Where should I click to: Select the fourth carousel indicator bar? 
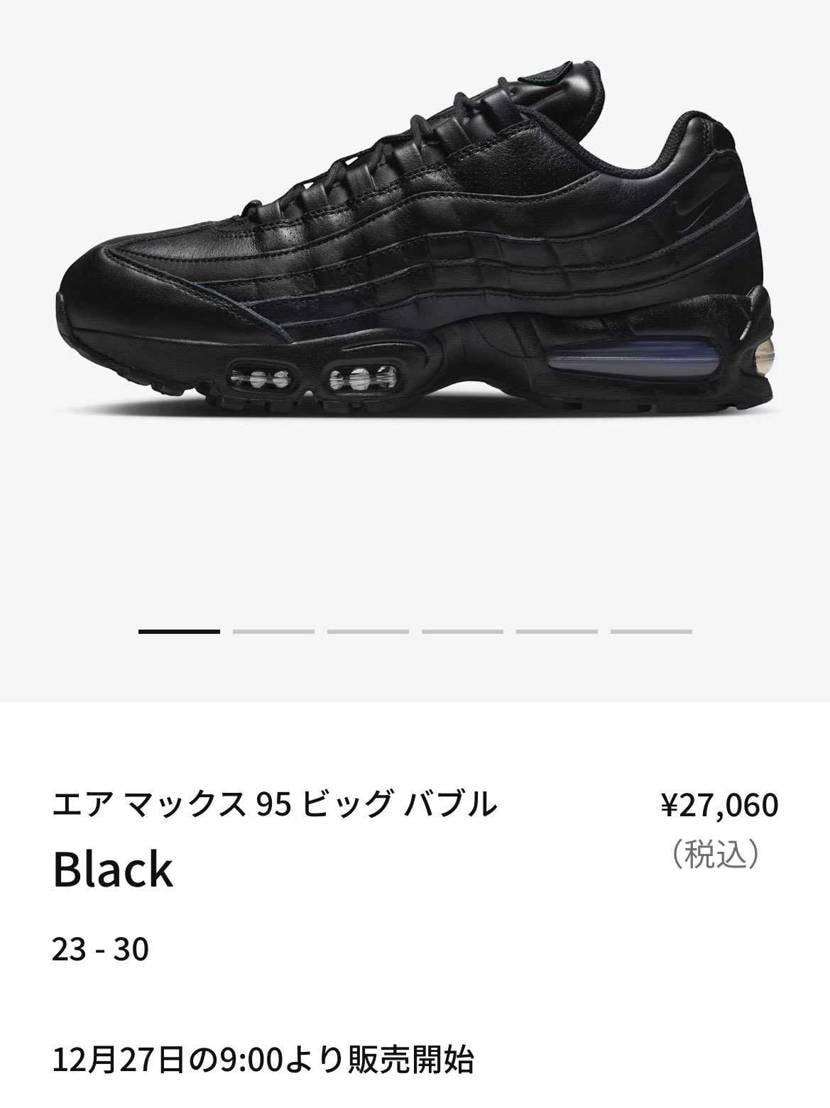click(x=463, y=631)
